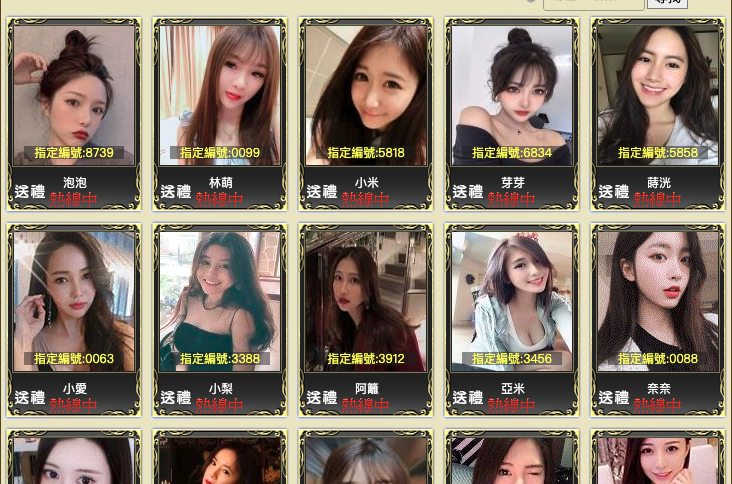Send a gift to 泡泡
The image size is (732, 484).
point(30,192)
